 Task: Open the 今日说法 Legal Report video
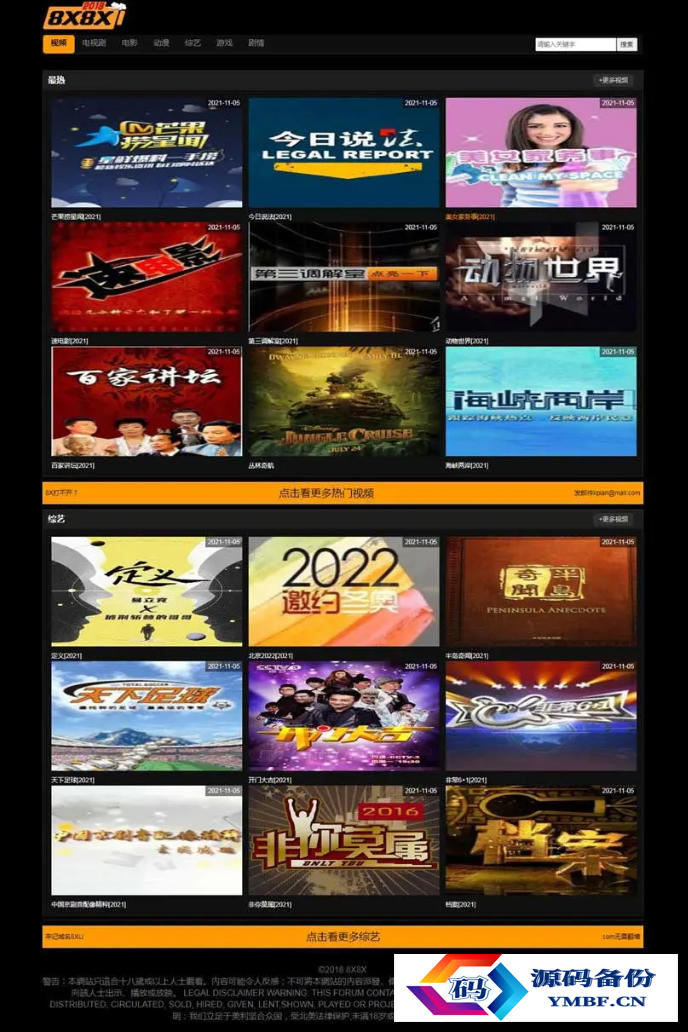[344, 152]
